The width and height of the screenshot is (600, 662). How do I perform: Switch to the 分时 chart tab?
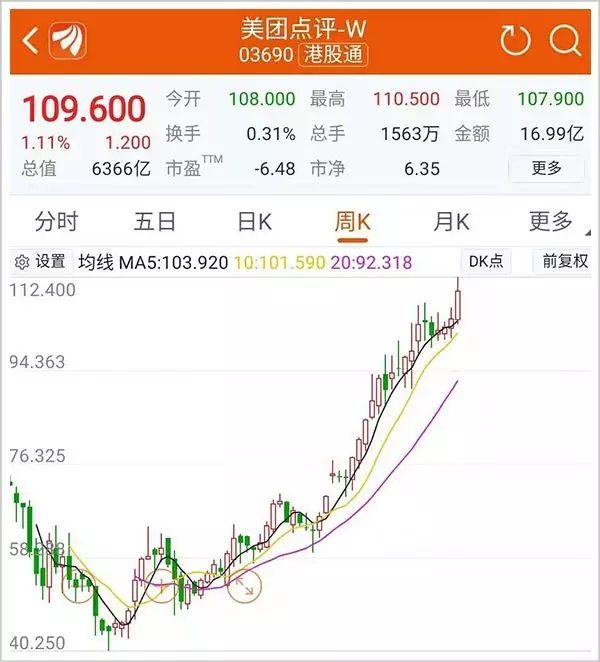[x=56, y=221]
